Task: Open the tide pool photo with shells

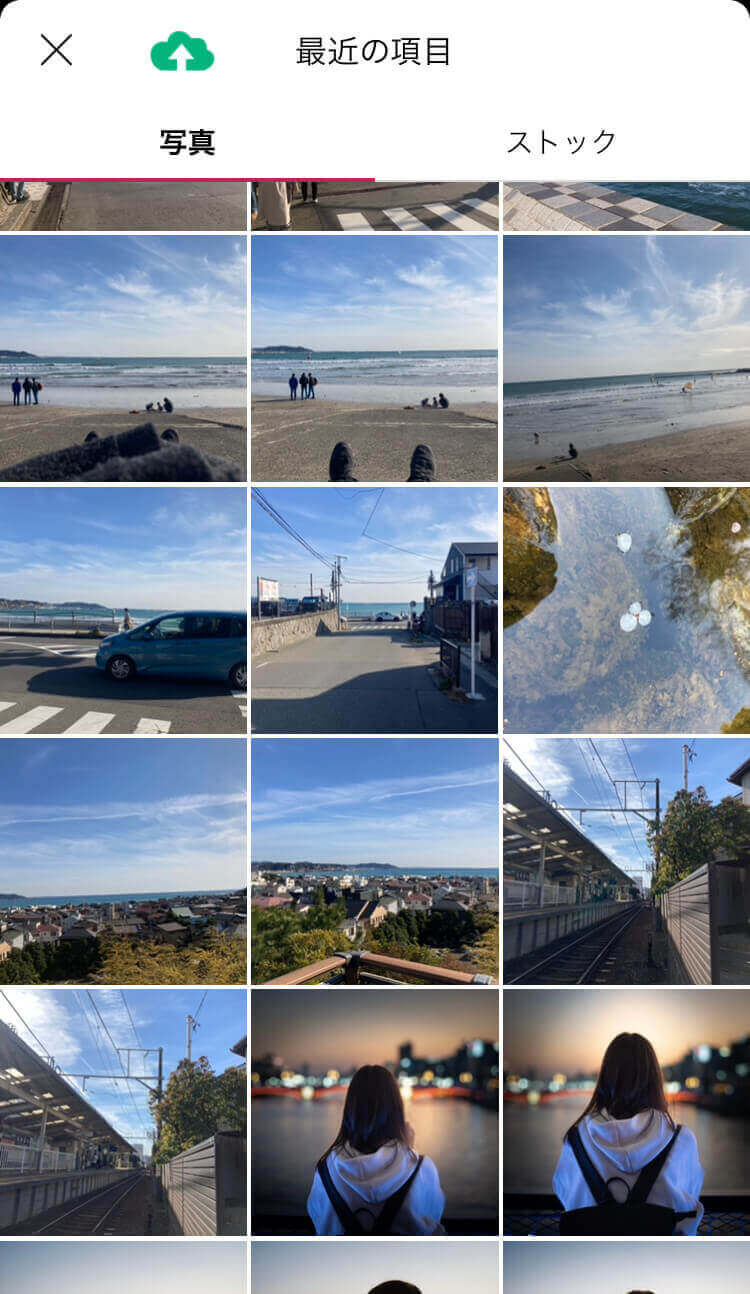Action: pos(624,608)
